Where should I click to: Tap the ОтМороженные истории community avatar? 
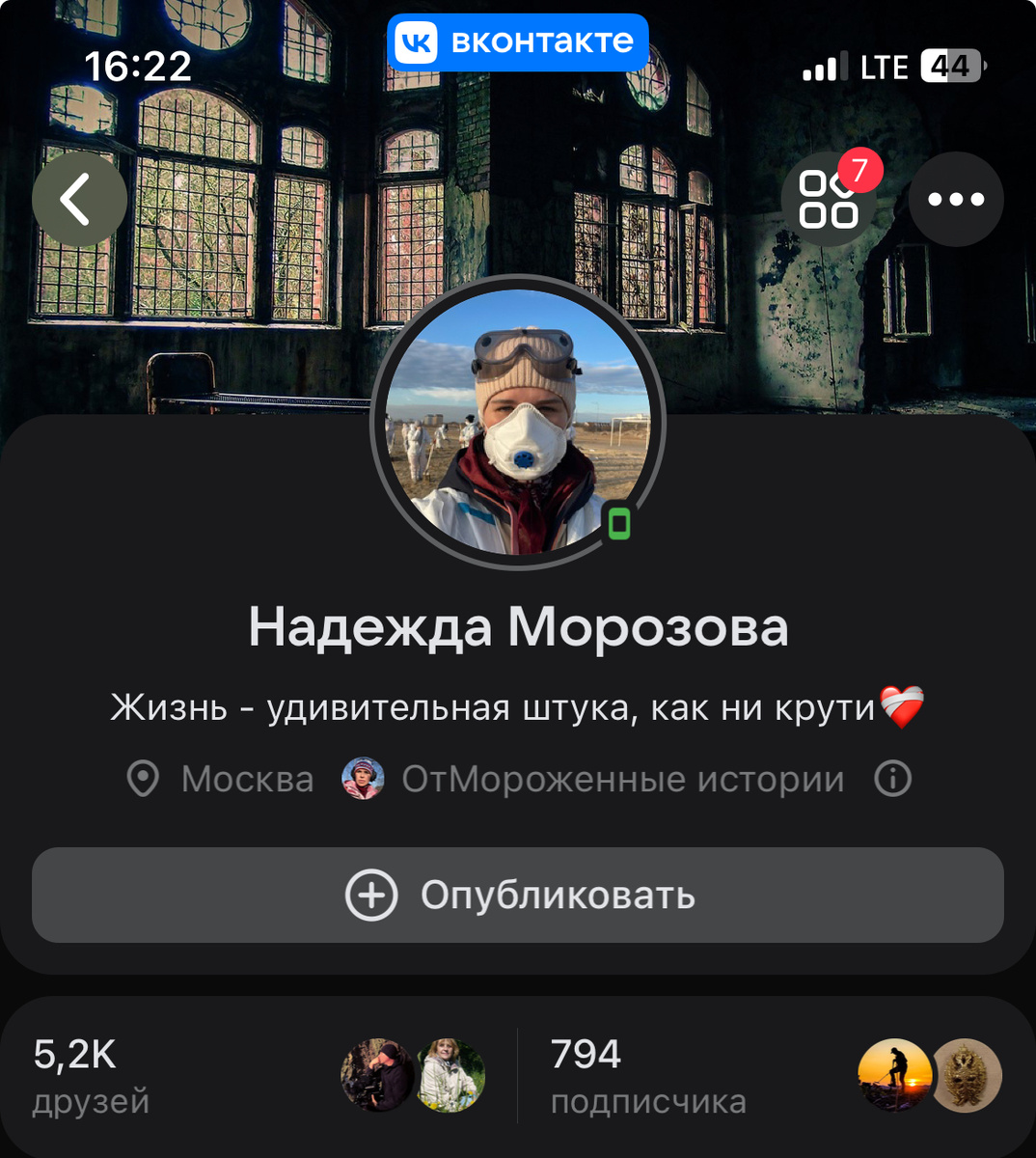tap(364, 779)
